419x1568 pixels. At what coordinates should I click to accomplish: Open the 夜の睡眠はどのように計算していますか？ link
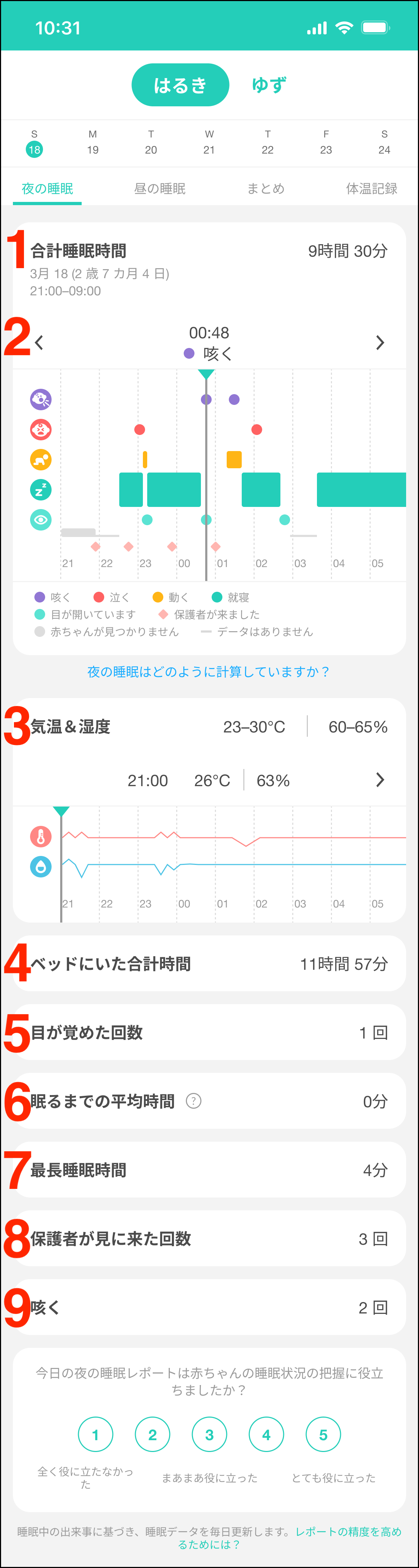[x=209, y=671]
